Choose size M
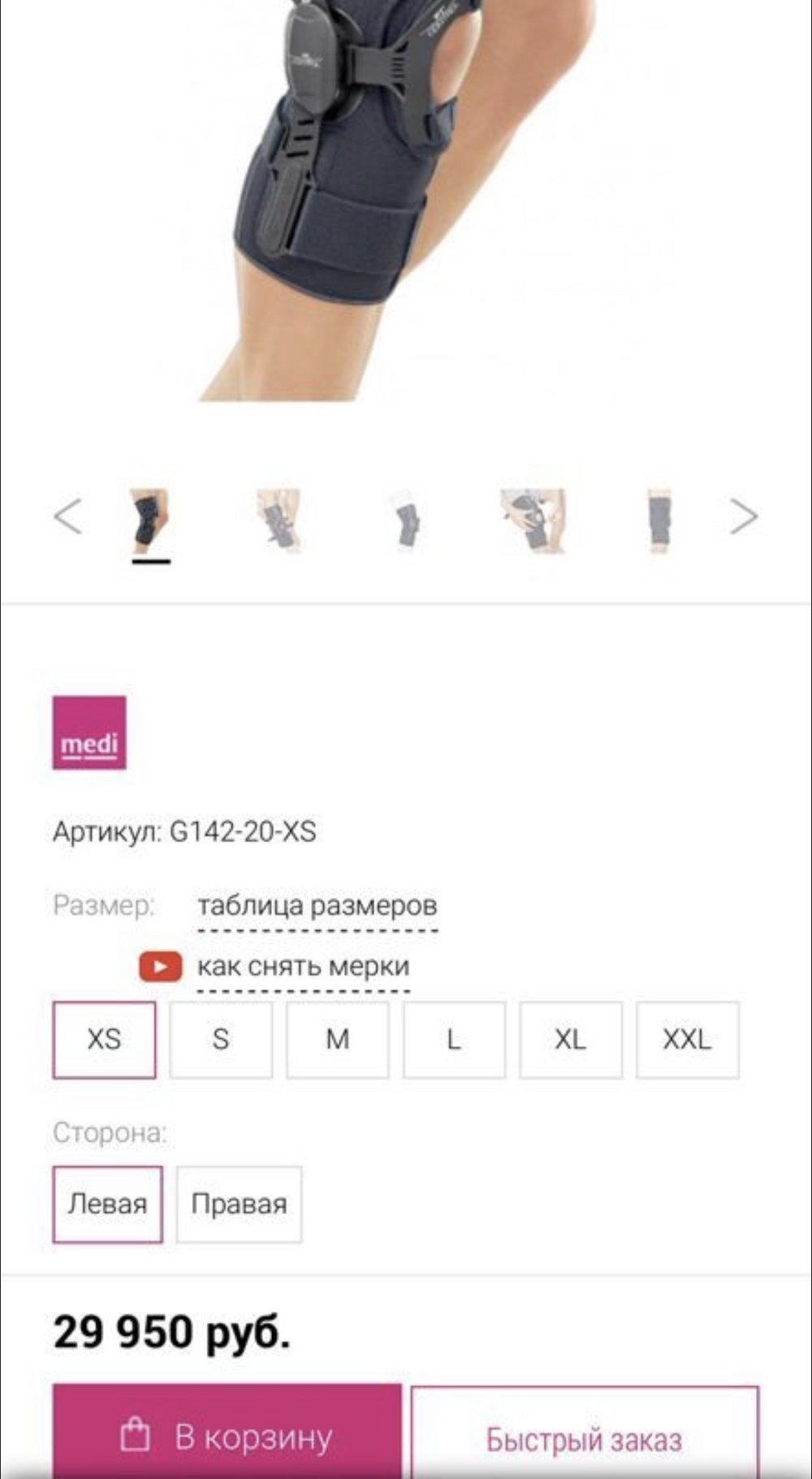This screenshot has width=812, height=1479. (337, 1040)
